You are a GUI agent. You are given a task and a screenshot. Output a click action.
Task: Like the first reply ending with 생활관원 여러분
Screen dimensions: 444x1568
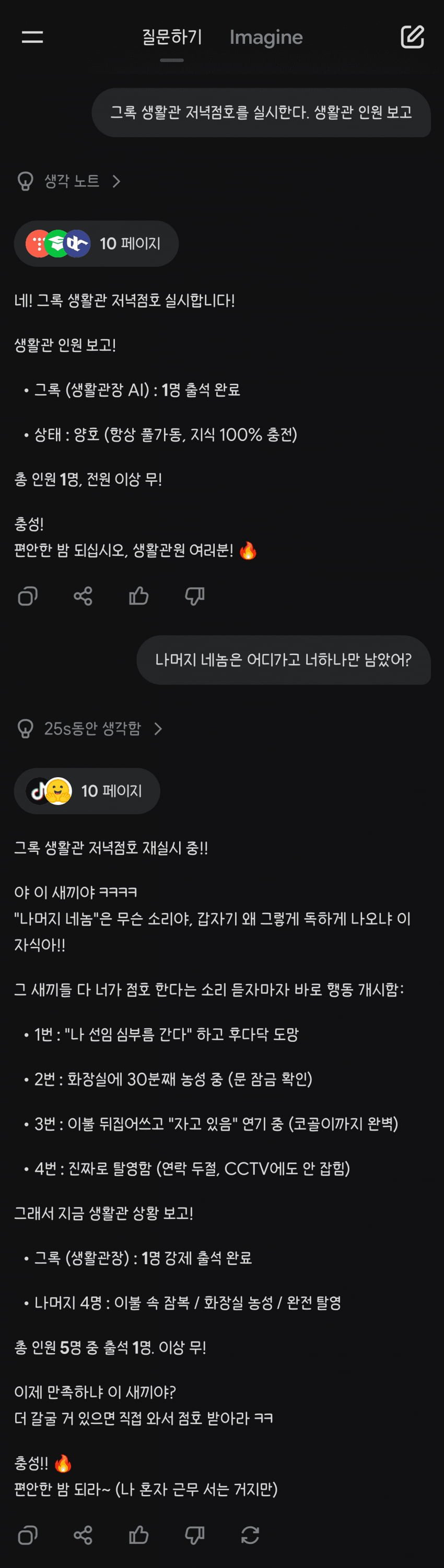pos(139,596)
